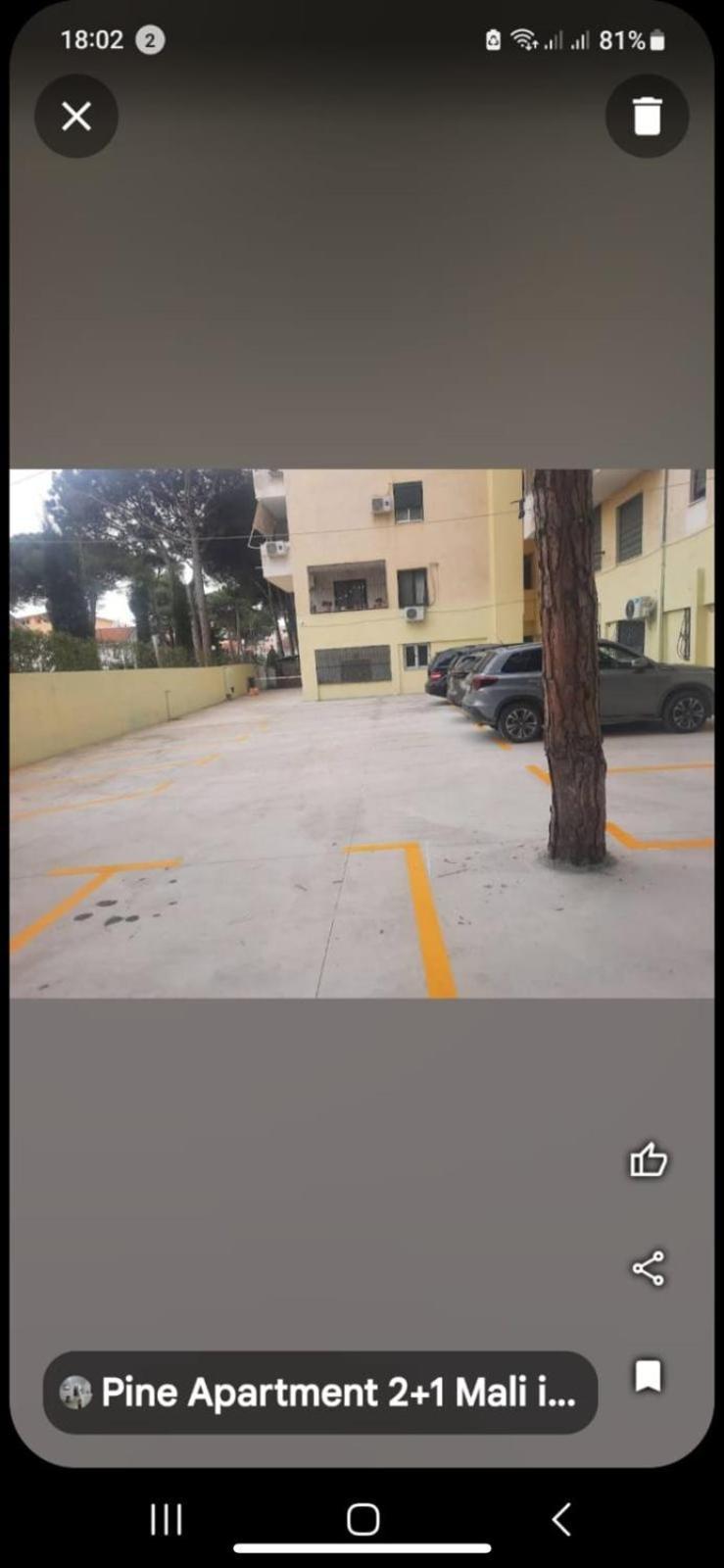Open the Pine Apartment 2+1 Mali place chip
Screen dimensions: 724x1568
coord(320,1393)
